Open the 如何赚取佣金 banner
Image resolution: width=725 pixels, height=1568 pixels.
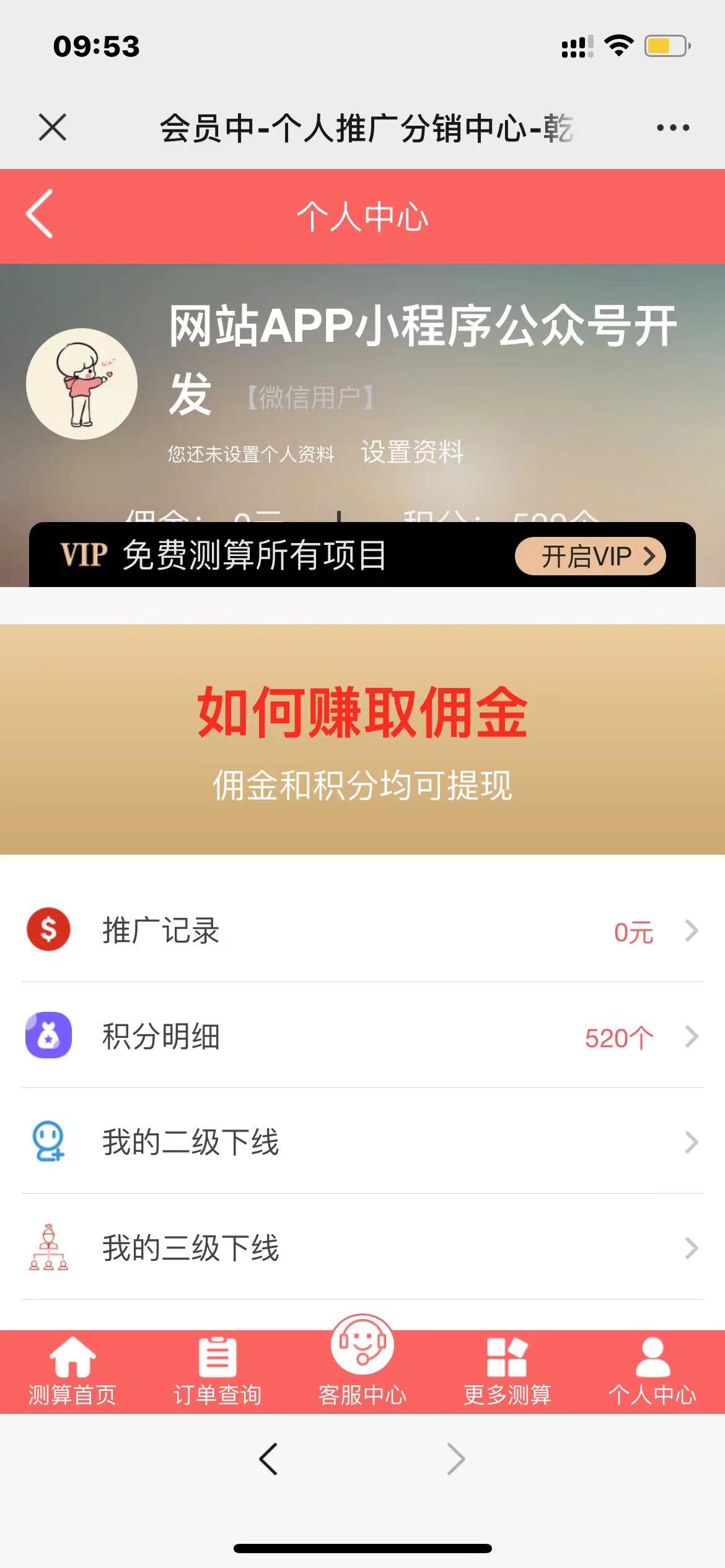362,739
